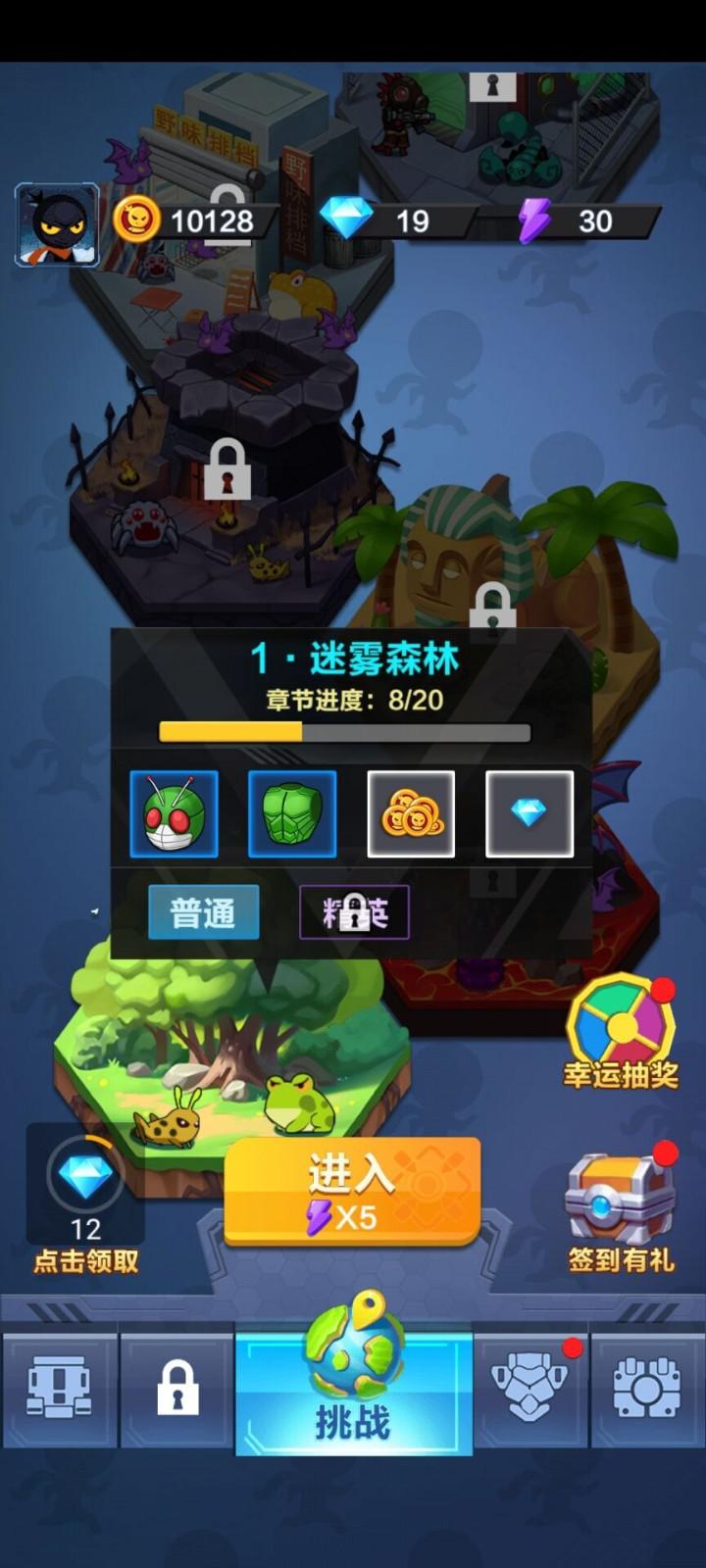Screen dimensions: 706x1568
Task: Tap the 进入 enter button
Action: pos(352,1192)
